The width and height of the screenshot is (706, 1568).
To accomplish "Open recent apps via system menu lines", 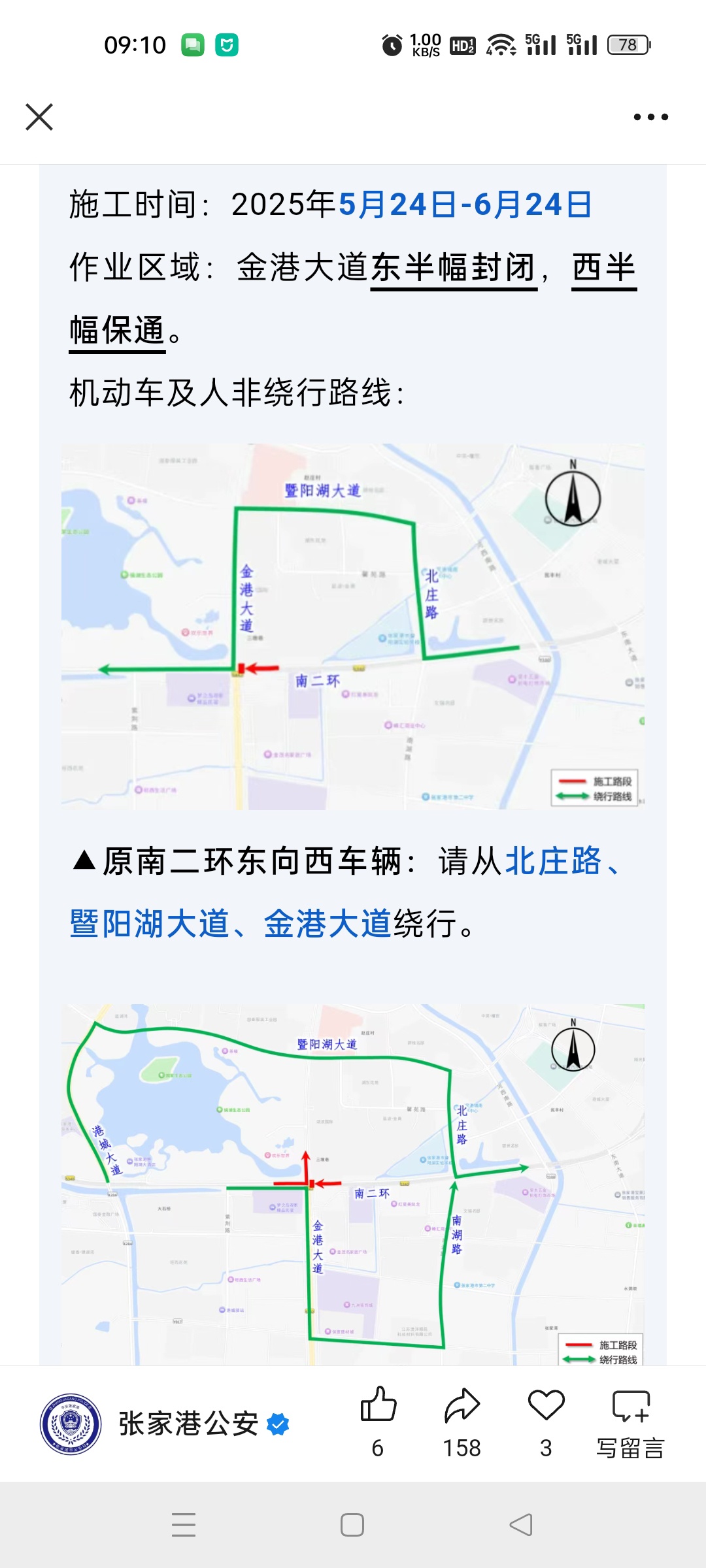I will pos(184,1525).
